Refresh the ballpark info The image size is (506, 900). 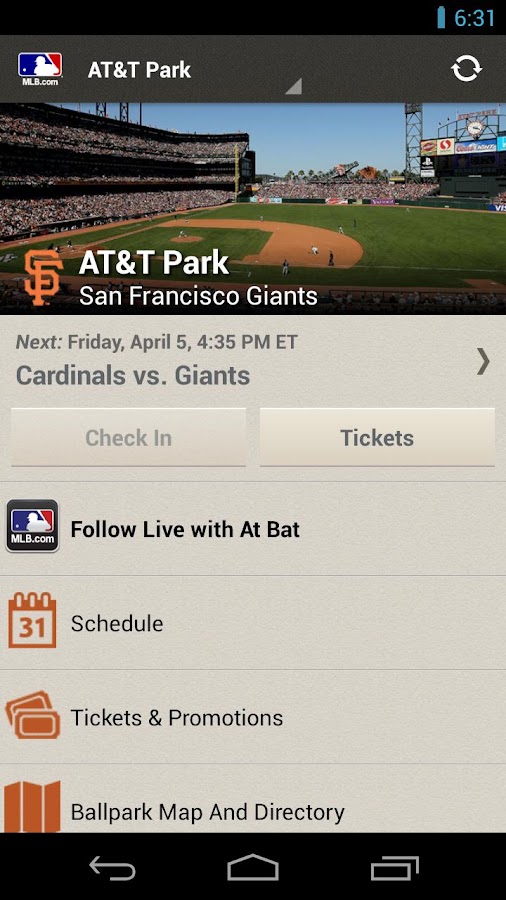(466, 69)
